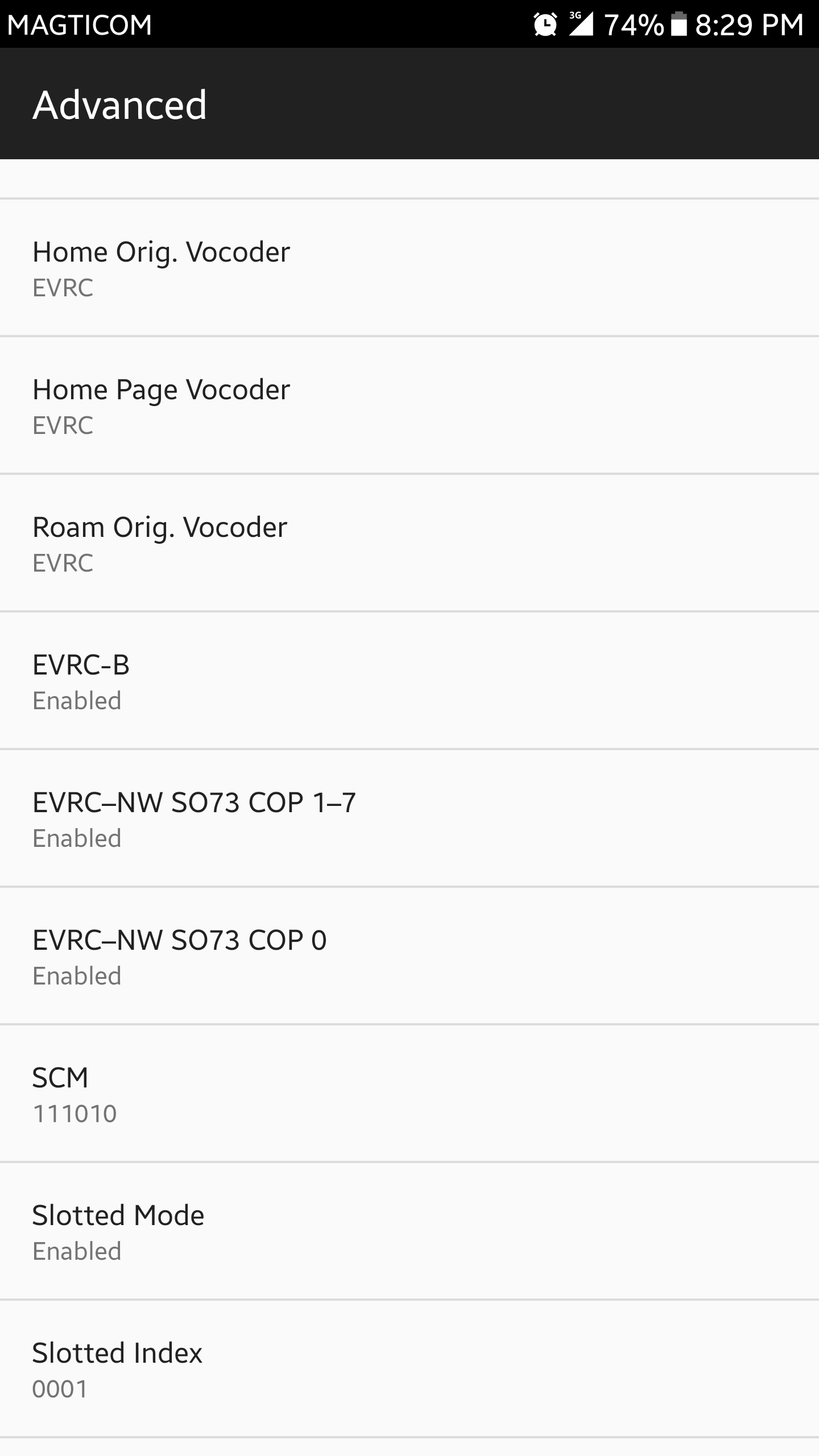Open EVRC–NW SO73 COP 1–7 setting
Viewport: 819px width, 1456px height.
pyautogui.click(x=409, y=818)
